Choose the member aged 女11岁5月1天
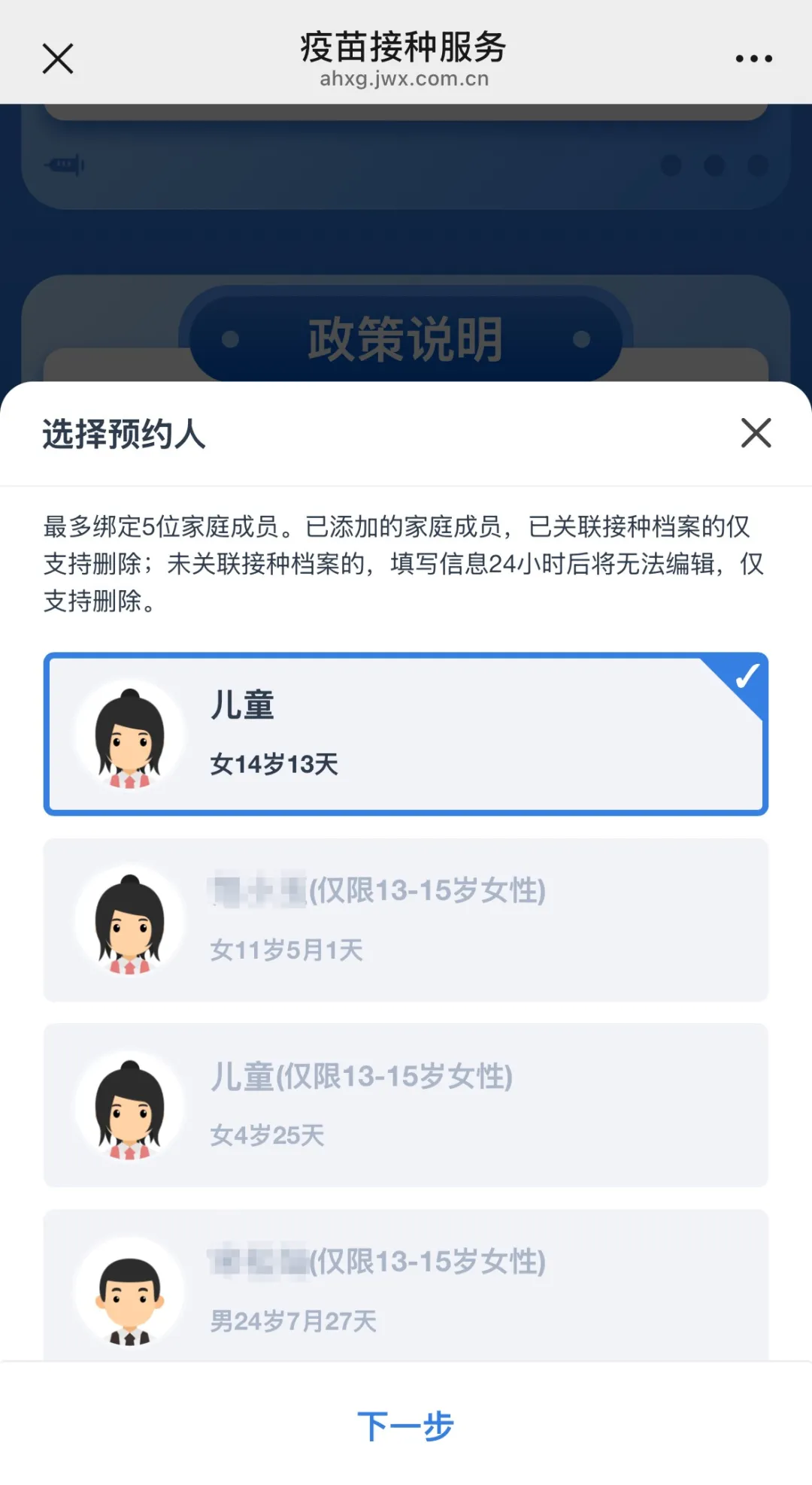The image size is (812, 1485). tap(406, 920)
